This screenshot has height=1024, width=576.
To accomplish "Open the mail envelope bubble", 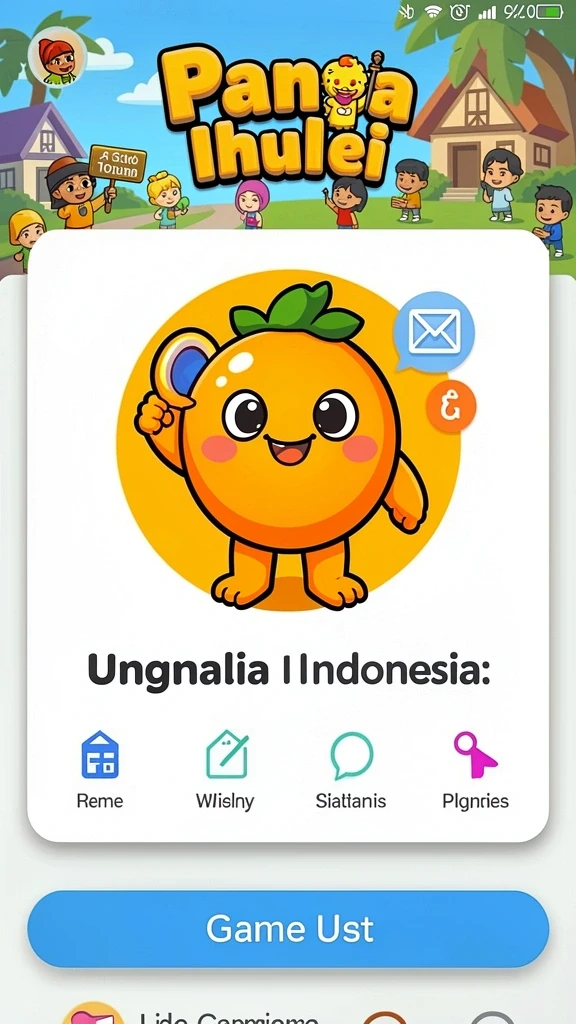I will point(434,332).
